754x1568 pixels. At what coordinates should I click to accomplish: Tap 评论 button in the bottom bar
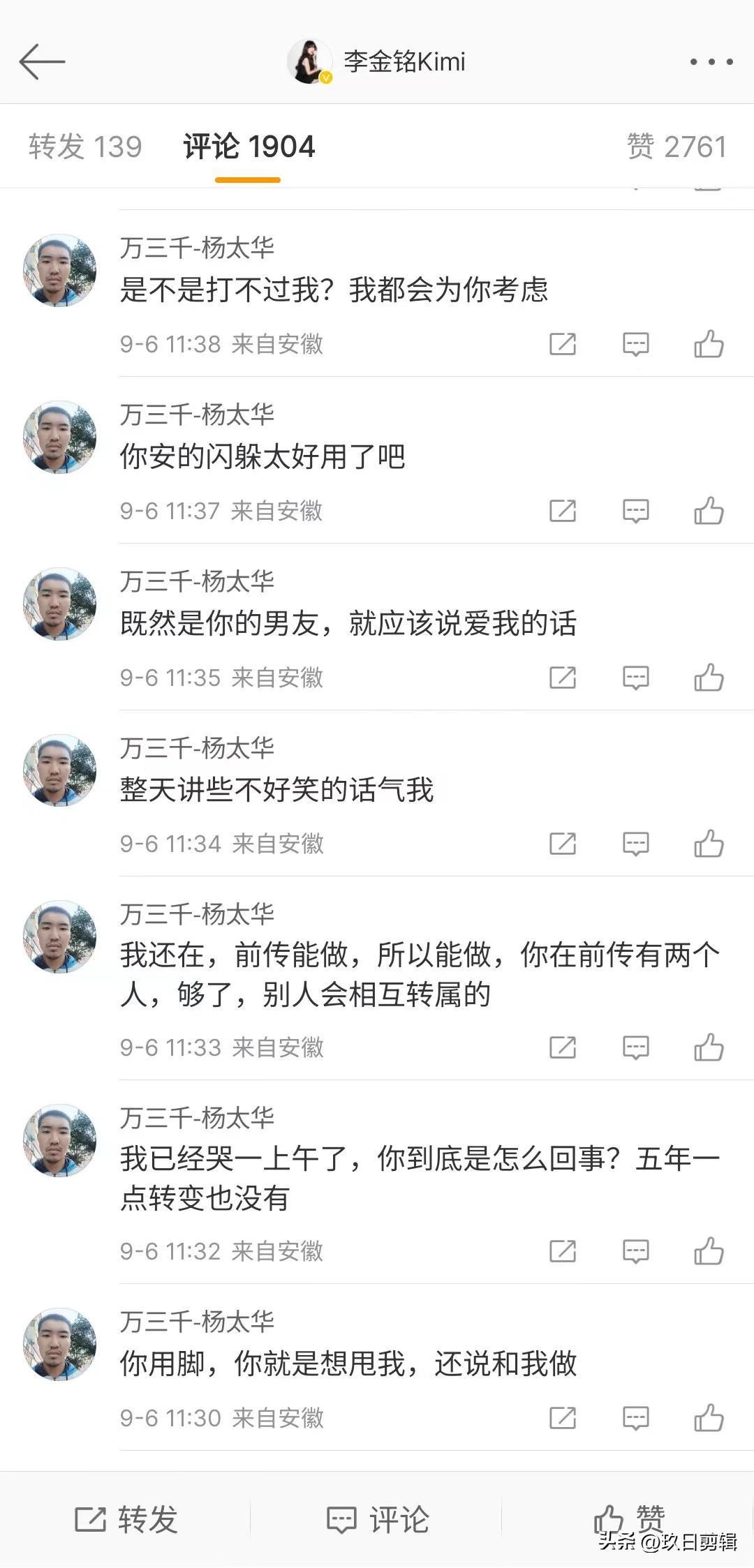378,1520
